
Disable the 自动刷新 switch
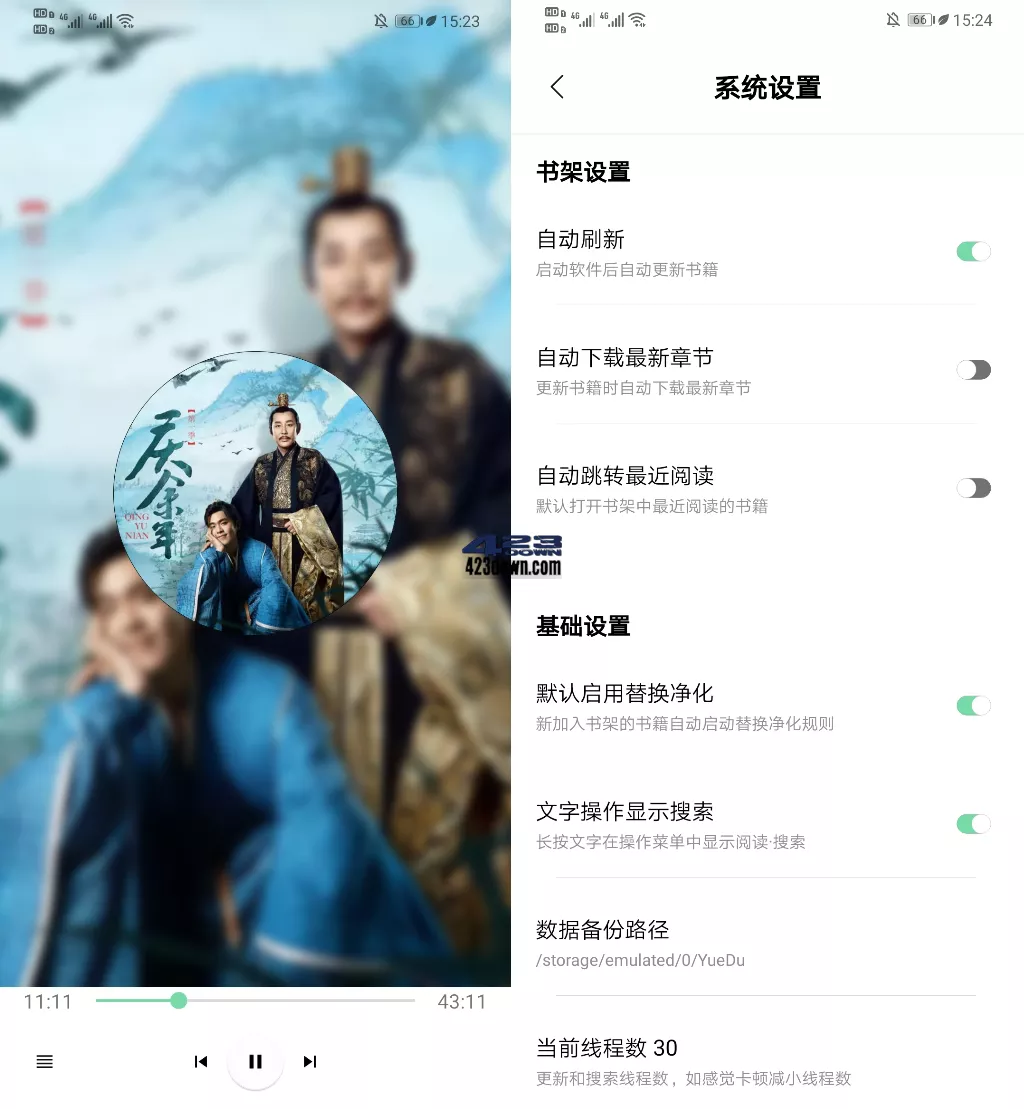click(973, 252)
